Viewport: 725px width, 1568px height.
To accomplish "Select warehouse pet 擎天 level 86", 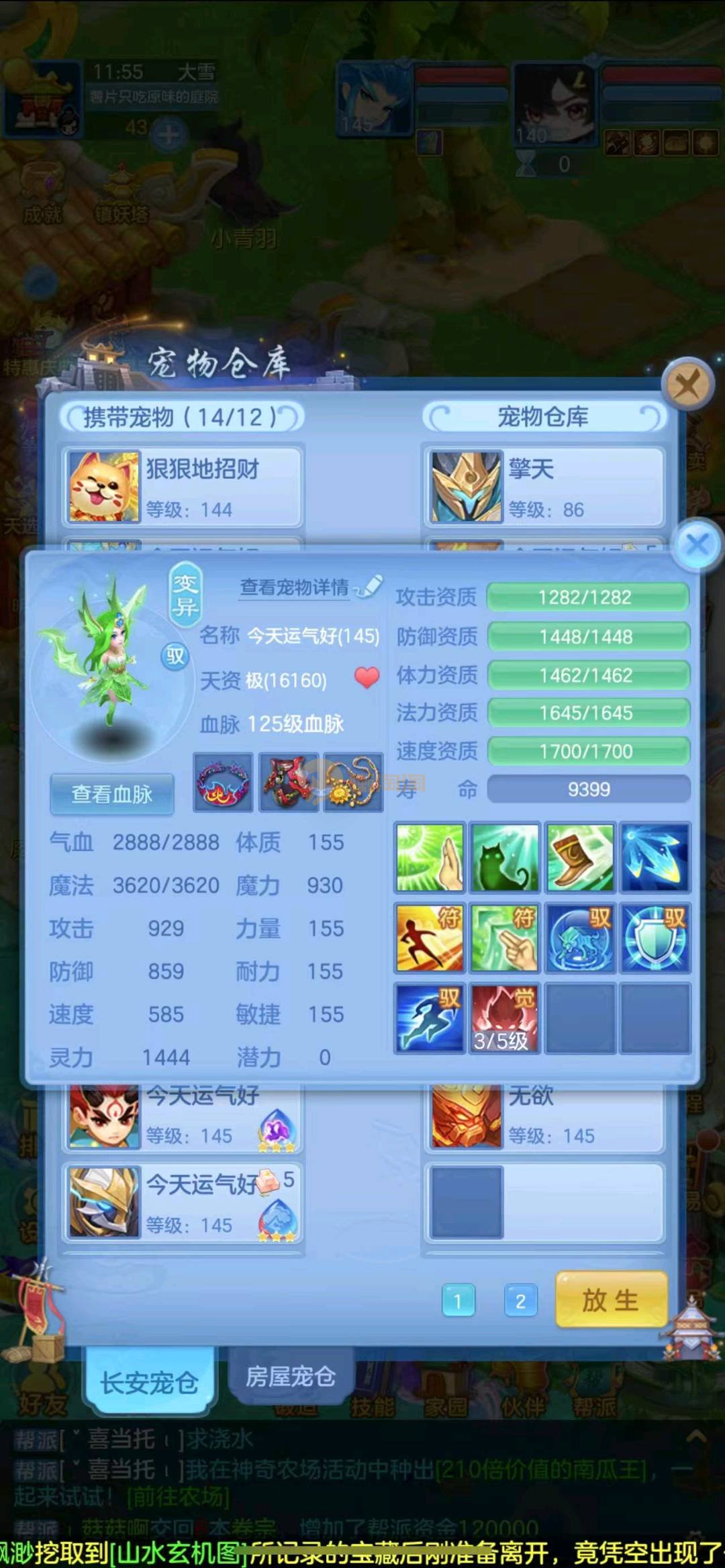I will 544,487.
